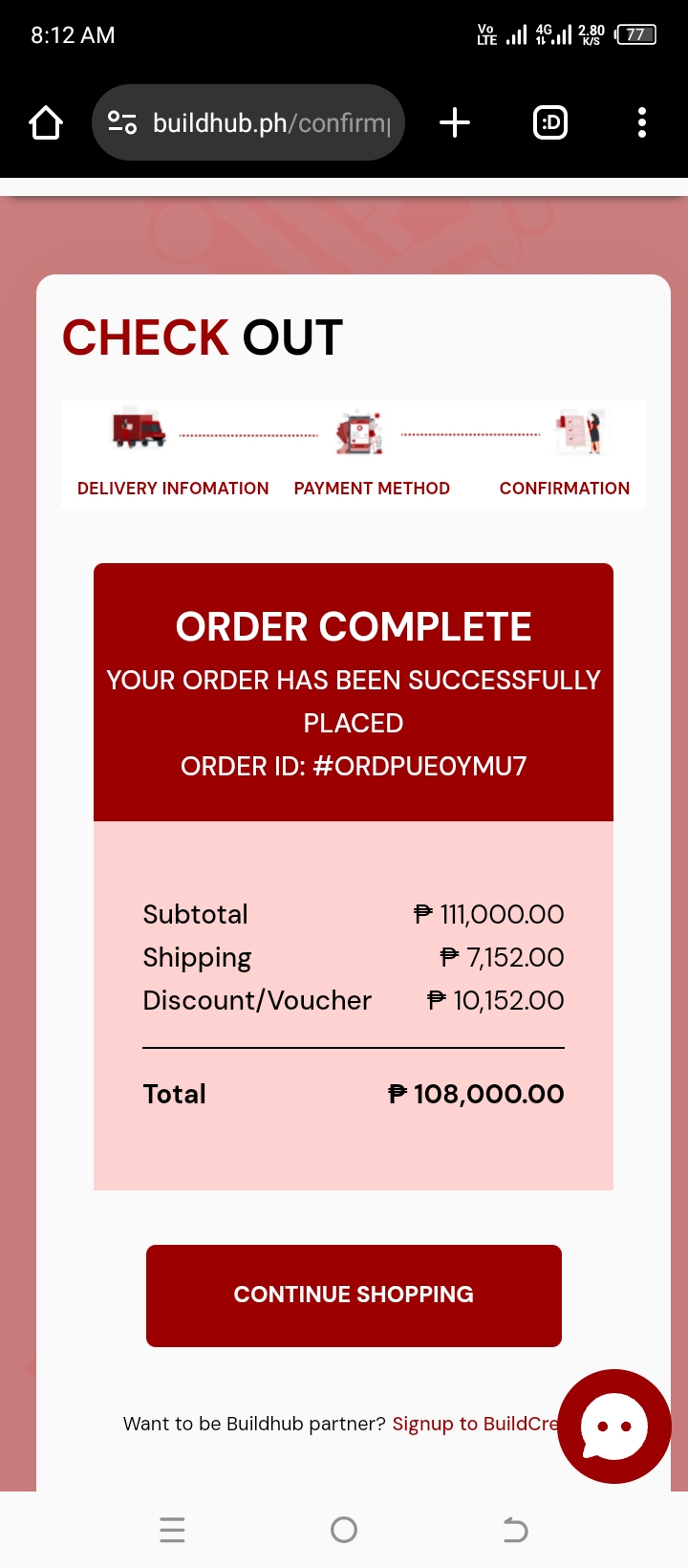The height and width of the screenshot is (1568, 688).
Task: Open Signup to BuildCredit link
Action: [x=474, y=1424]
